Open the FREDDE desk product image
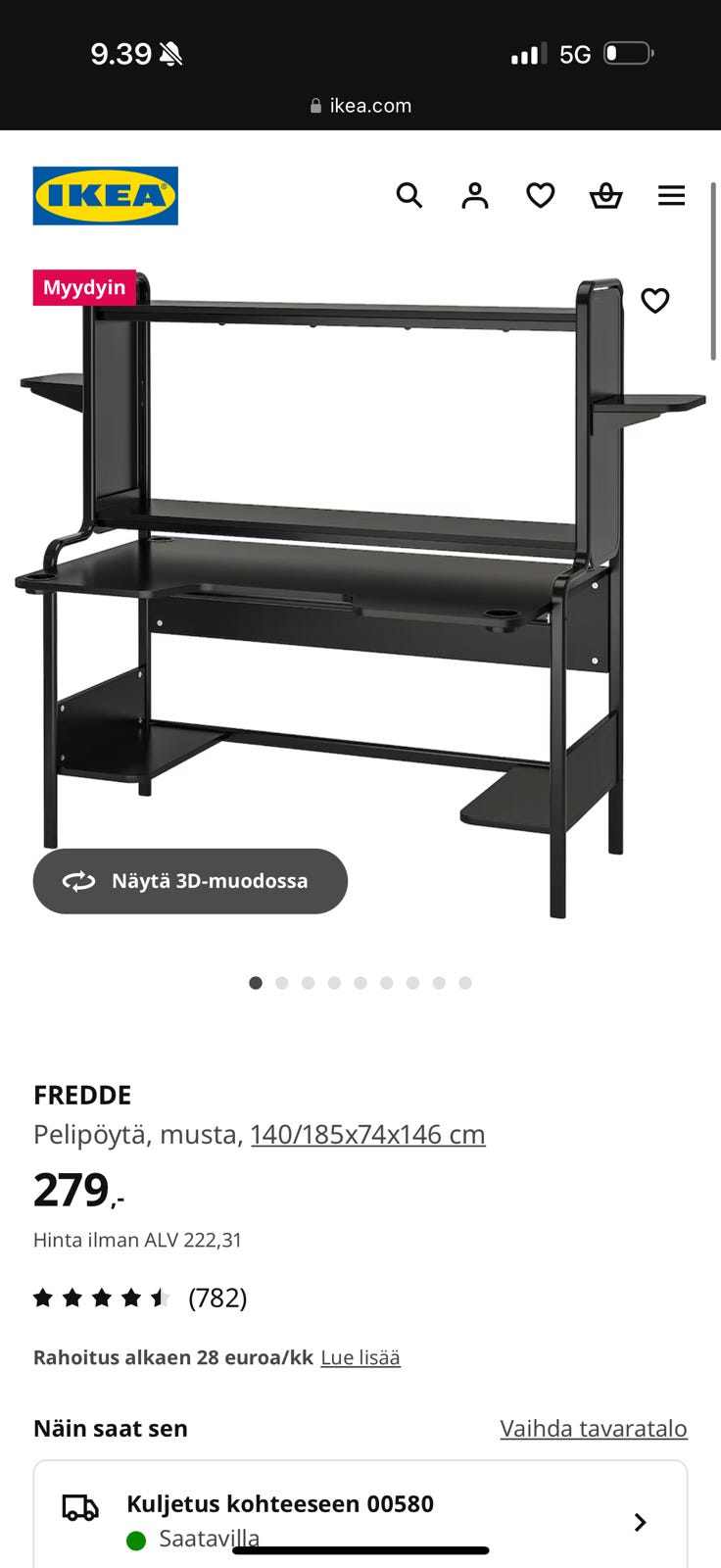The height and width of the screenshot is (1568, 721). coord(360,588)
